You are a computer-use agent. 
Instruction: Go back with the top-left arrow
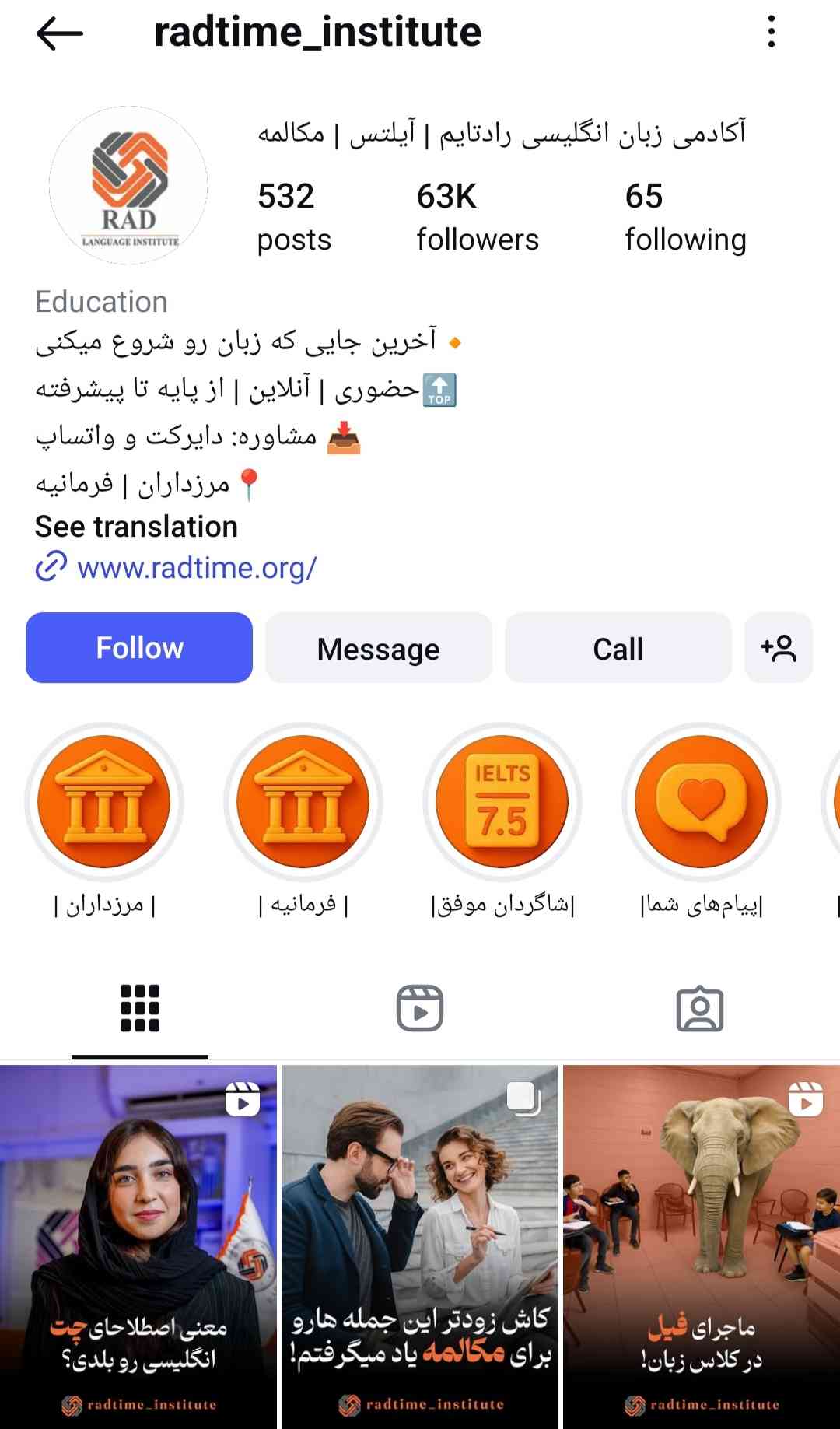59,33
